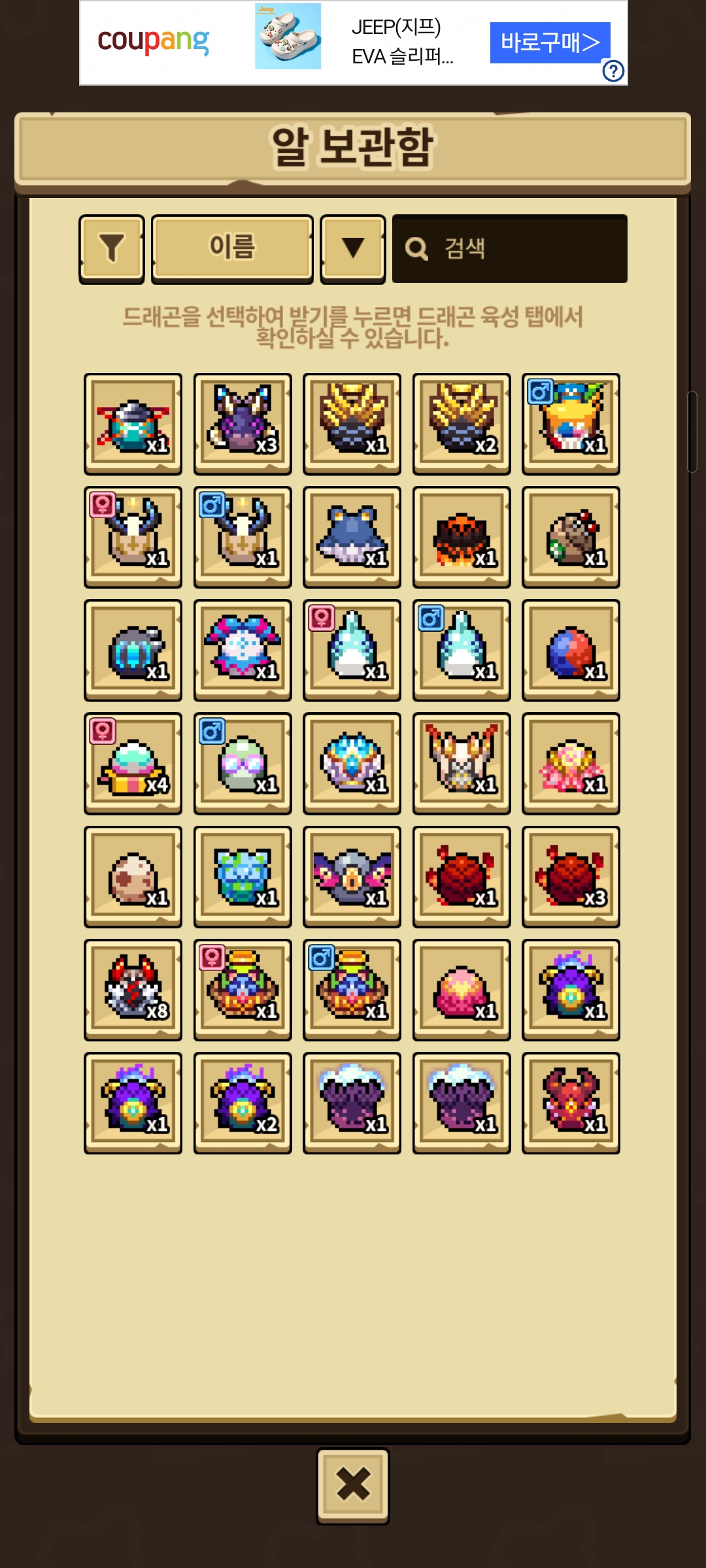Tap the 바로구매 button in the ad
The height and width of the screenshot is (1568, 706).
550,42
